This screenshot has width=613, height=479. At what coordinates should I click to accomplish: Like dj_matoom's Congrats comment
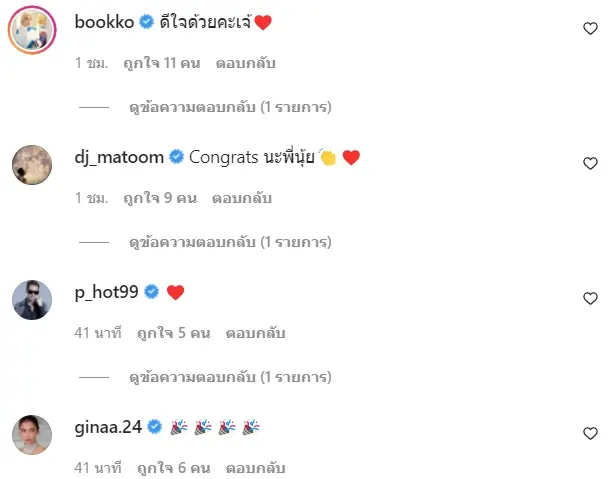[590, 163]
